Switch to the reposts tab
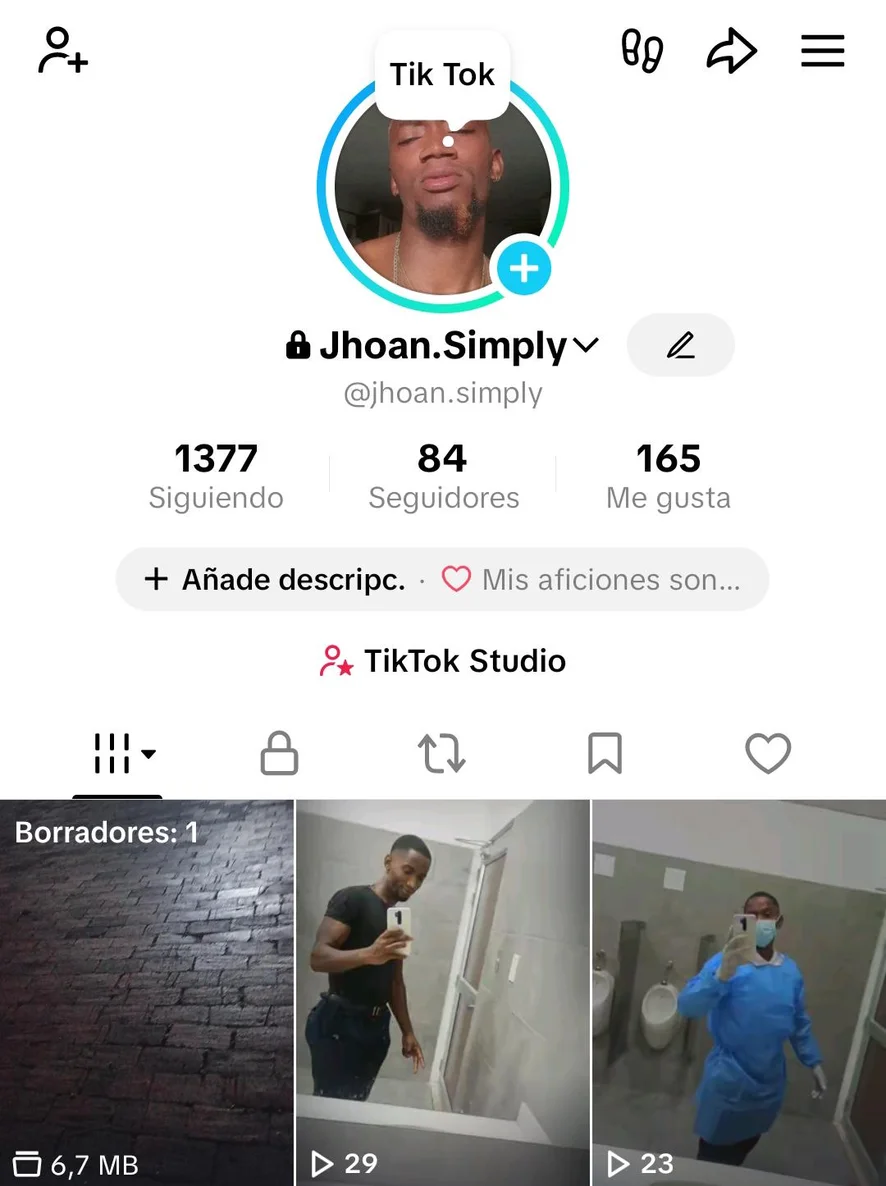This screenshot has width=886, height=1186. [x=442, y=753]
